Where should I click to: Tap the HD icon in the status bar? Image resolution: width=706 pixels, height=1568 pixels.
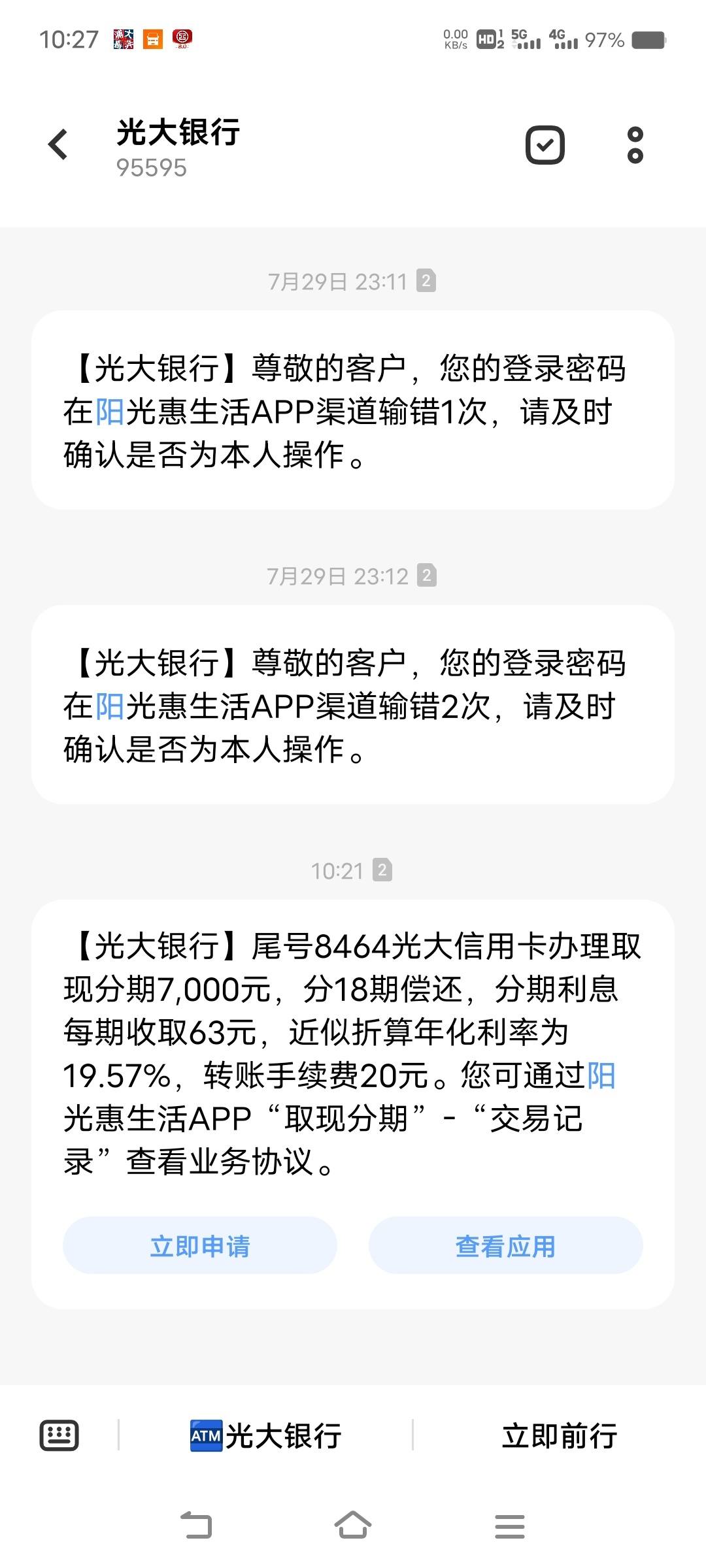pyautogui.click(x=488, y=41)
